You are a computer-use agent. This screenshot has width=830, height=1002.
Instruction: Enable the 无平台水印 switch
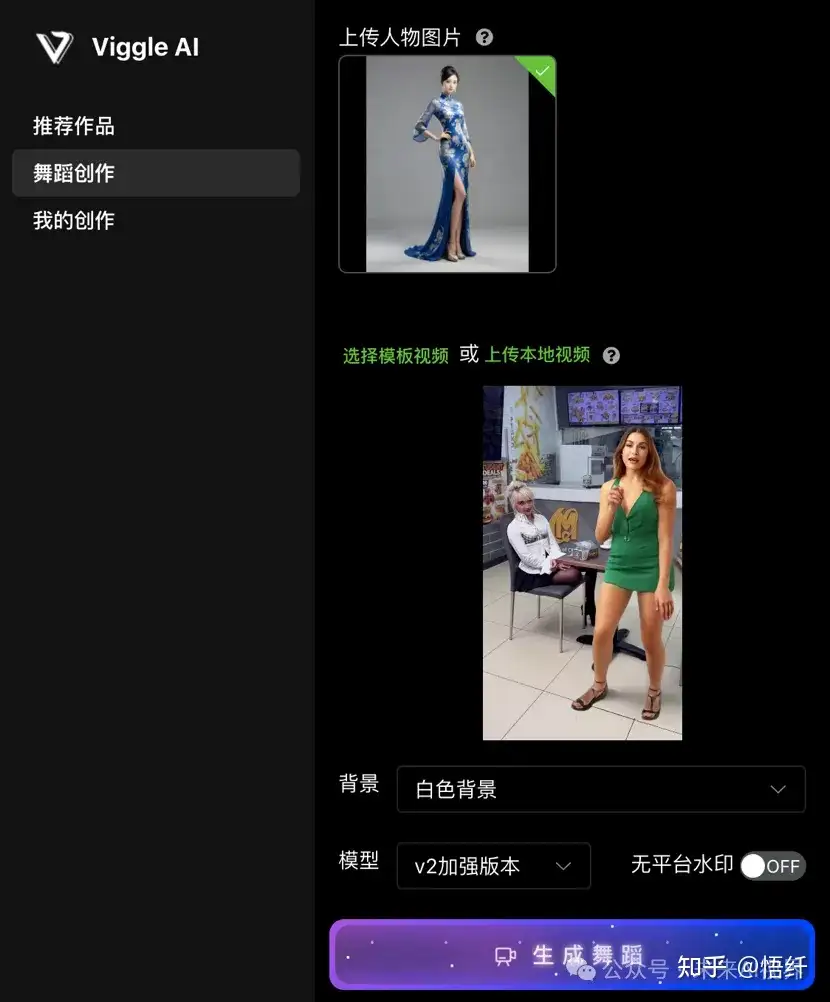tap(772, 866)
